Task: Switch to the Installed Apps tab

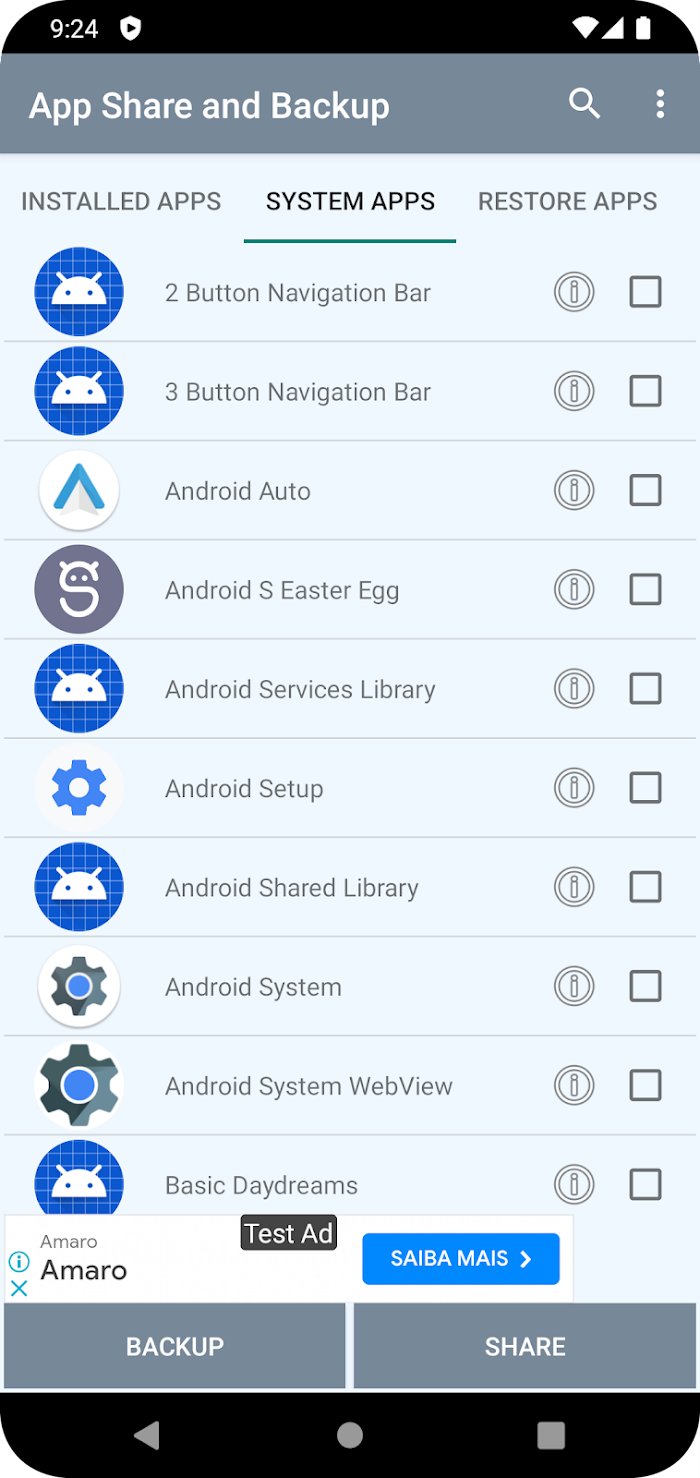Action: click(x=121, y=201)
